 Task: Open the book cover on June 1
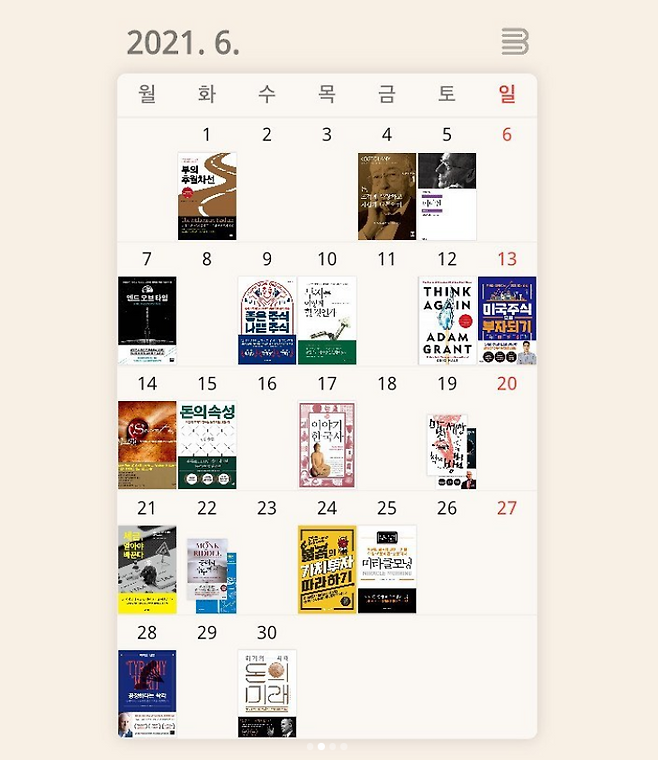(x=207, y=196)
